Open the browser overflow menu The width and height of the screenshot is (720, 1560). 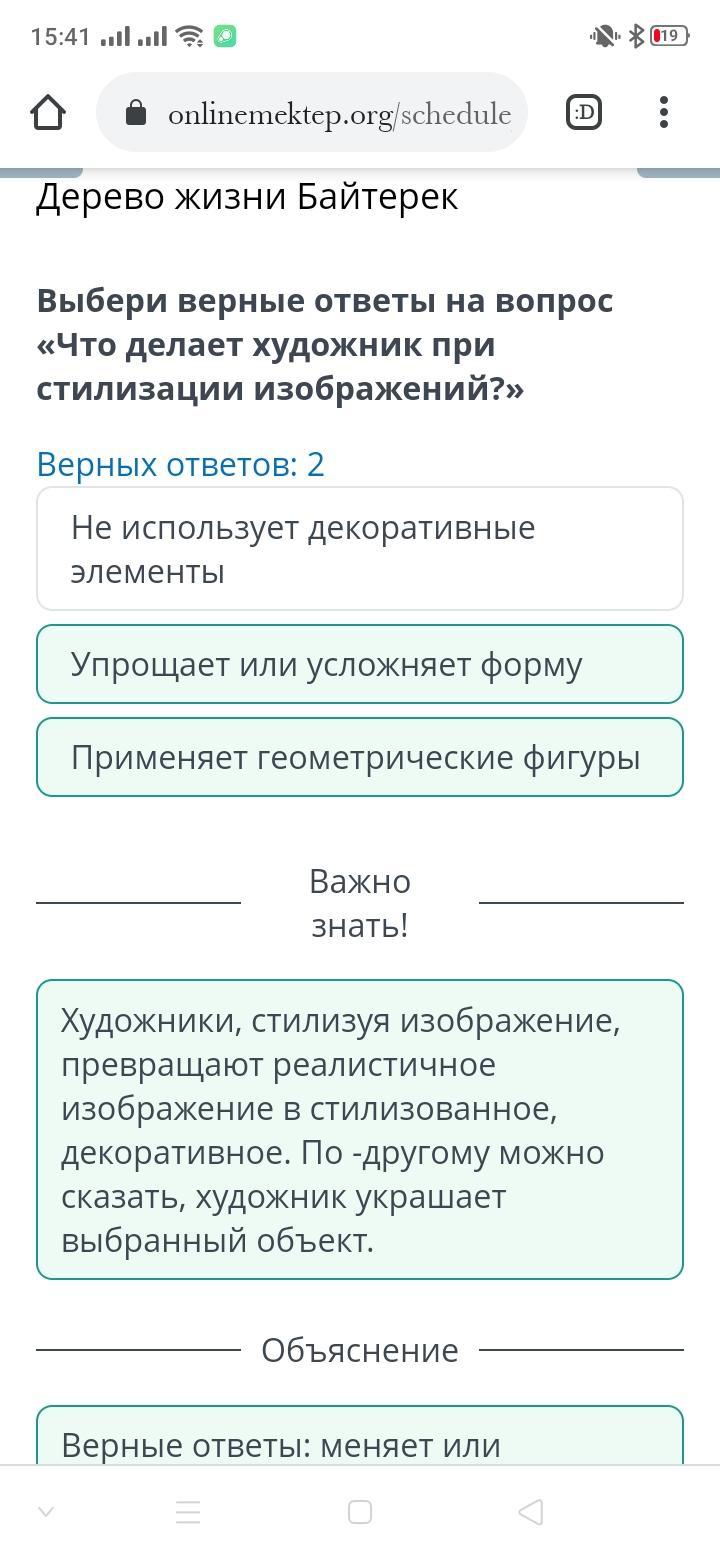pyautogui.click(x=664, y=113)
